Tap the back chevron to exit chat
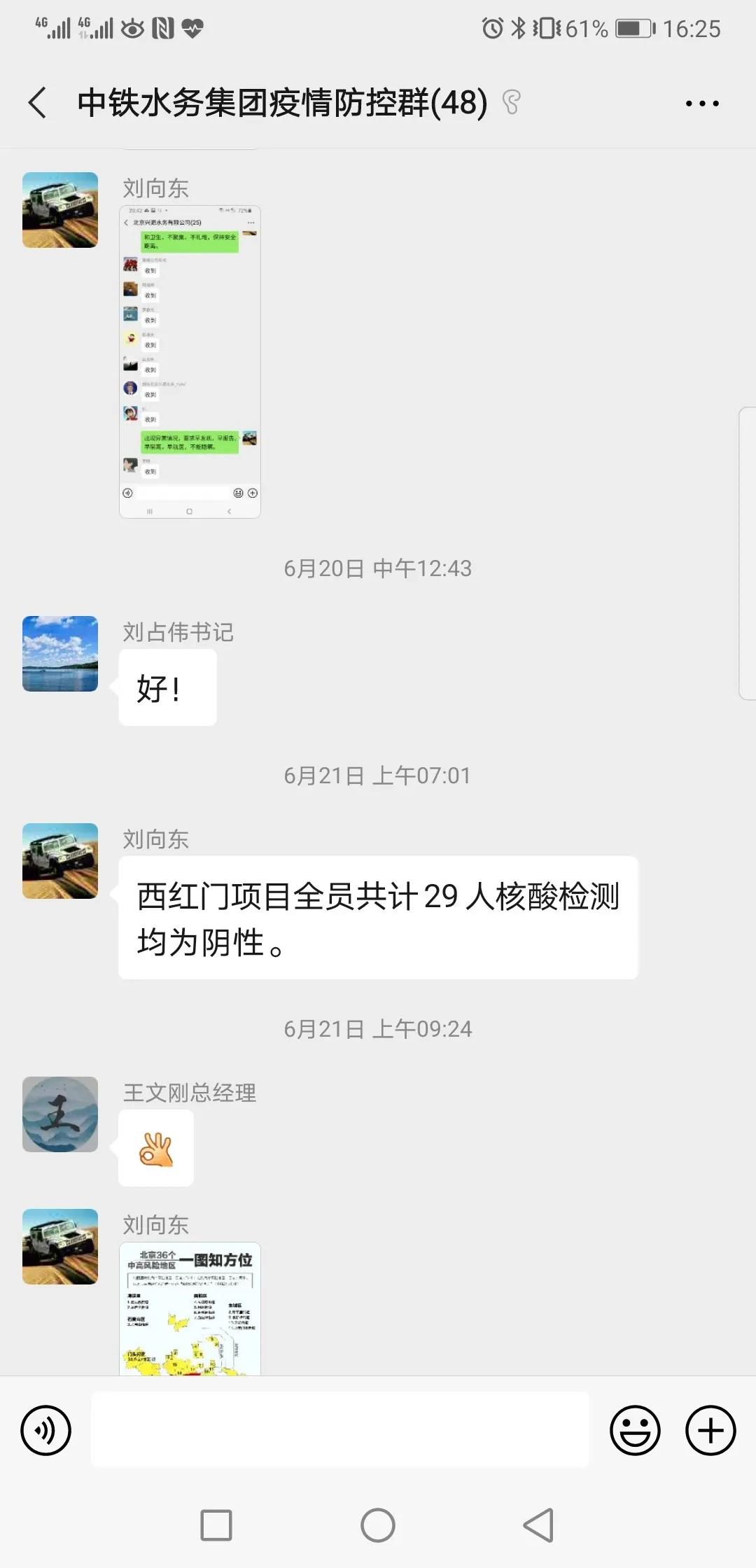The image size is (756, 1568). tap(36, 102)
